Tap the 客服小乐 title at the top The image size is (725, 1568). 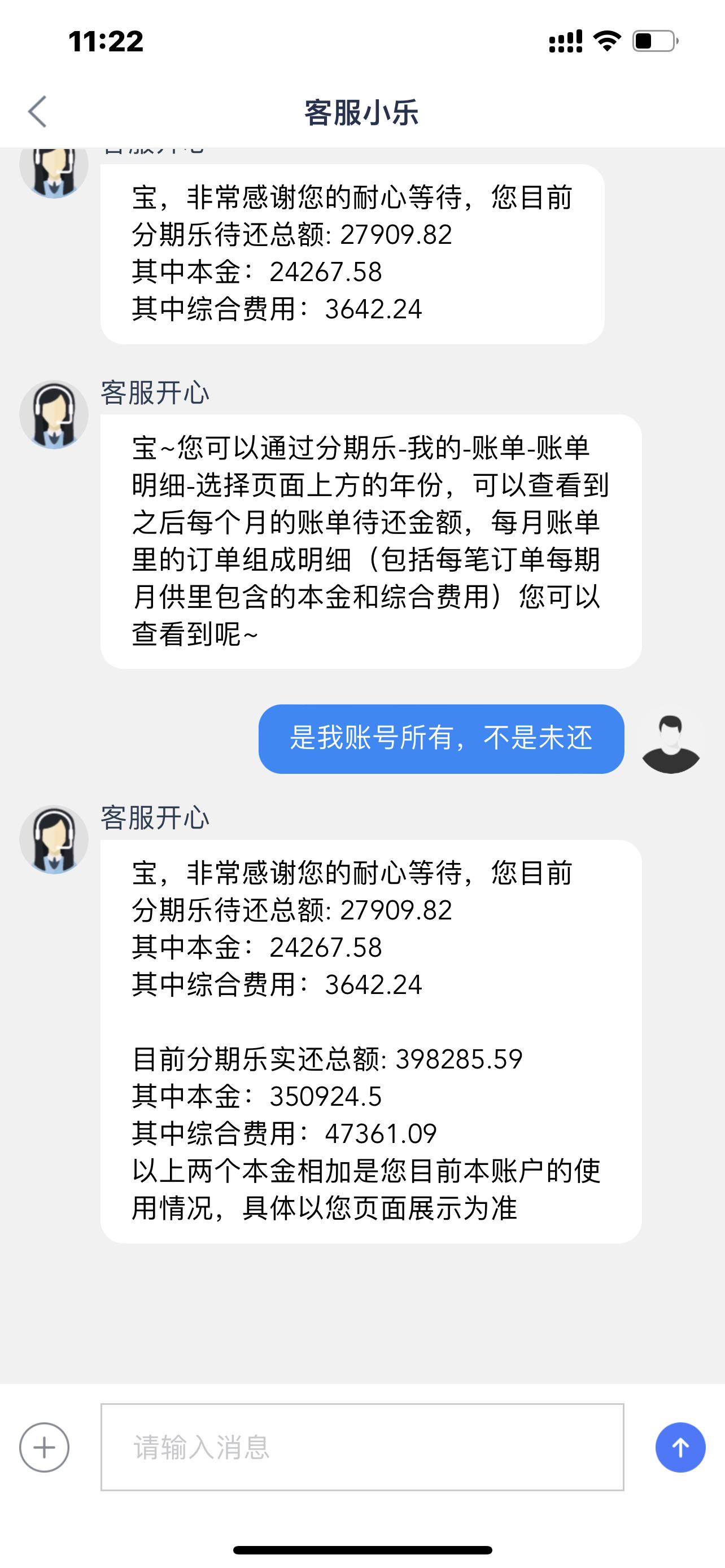pyautogui.click(x=362, y=111)
